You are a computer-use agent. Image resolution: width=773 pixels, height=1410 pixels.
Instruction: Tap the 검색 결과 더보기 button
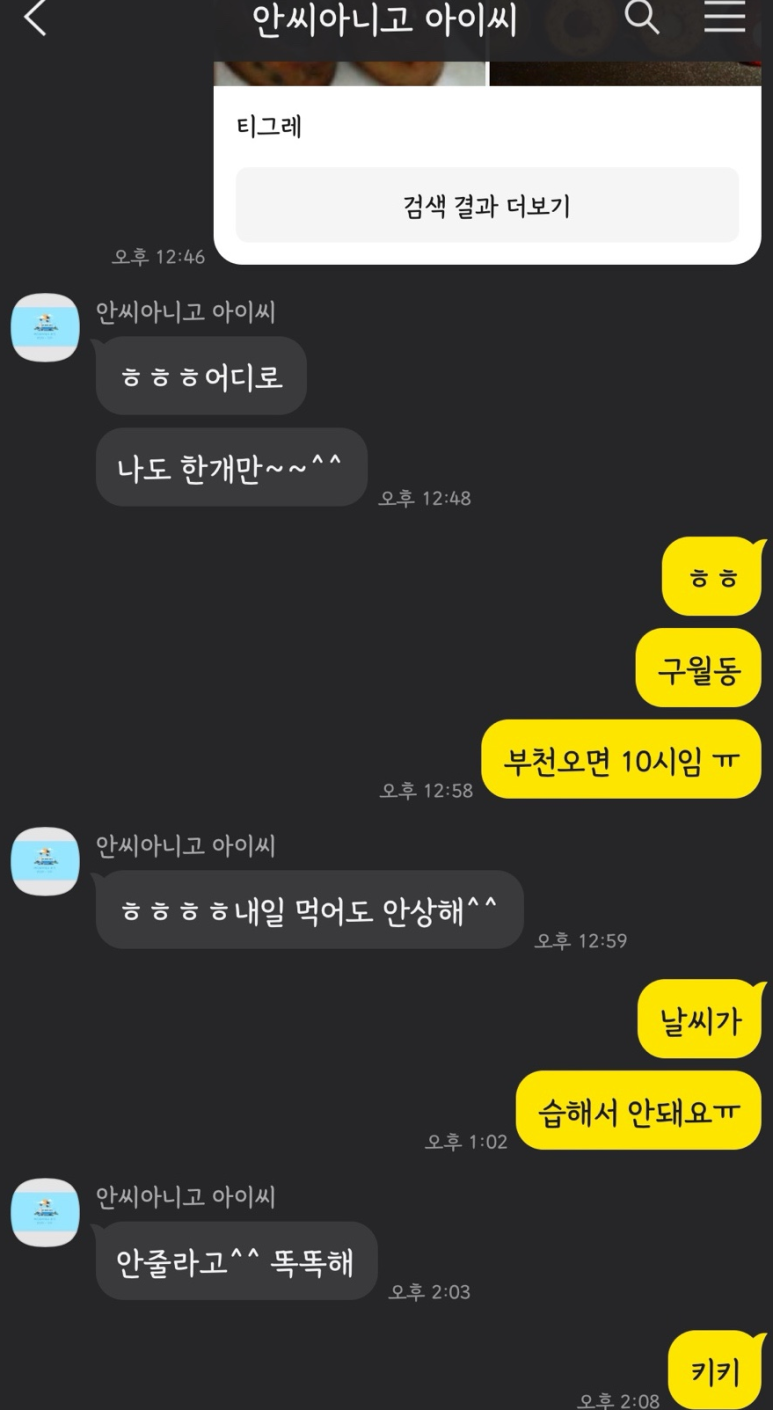pos(487,205)
